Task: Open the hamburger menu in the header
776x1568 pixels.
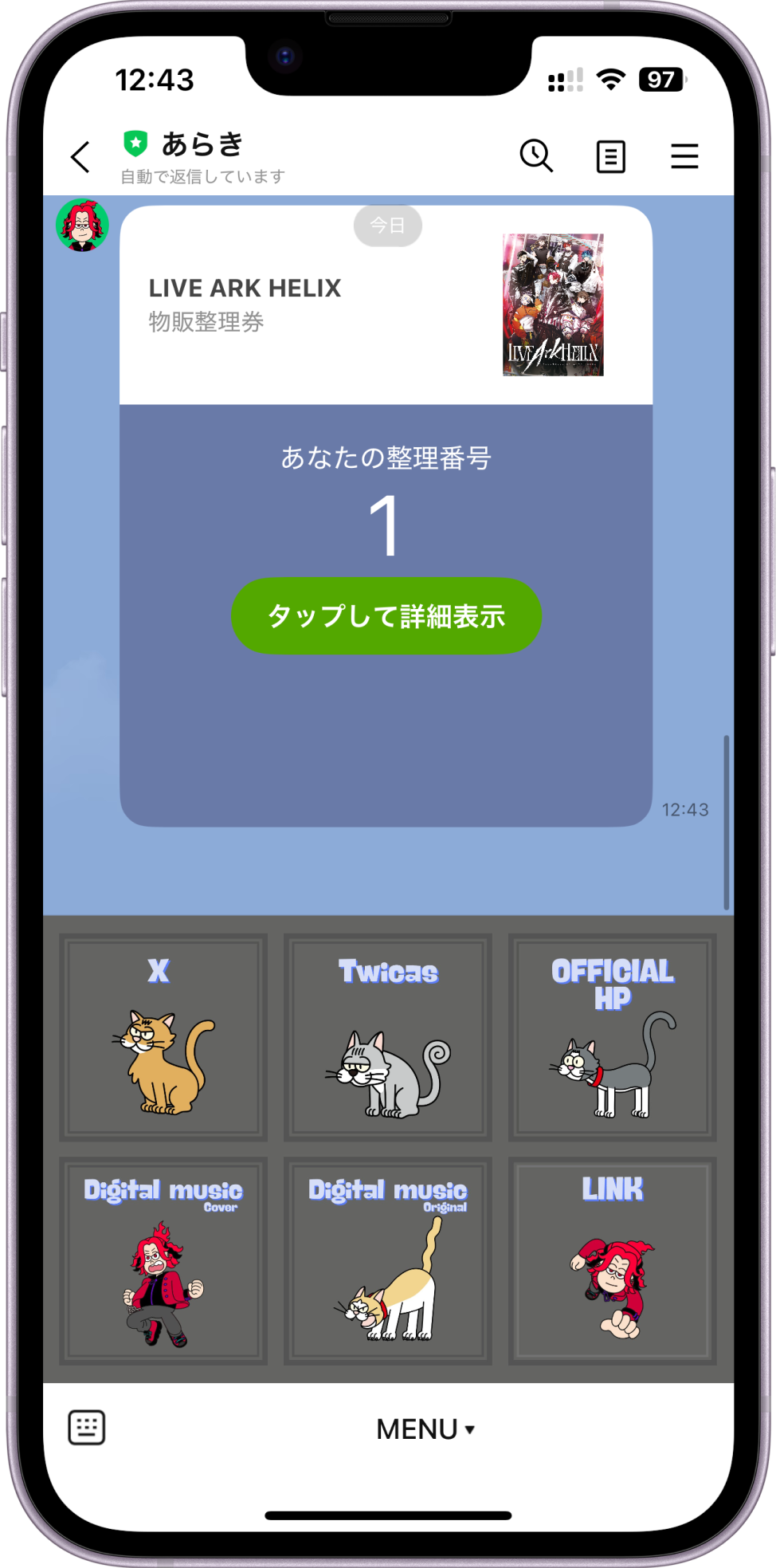Action: (684, 156)
